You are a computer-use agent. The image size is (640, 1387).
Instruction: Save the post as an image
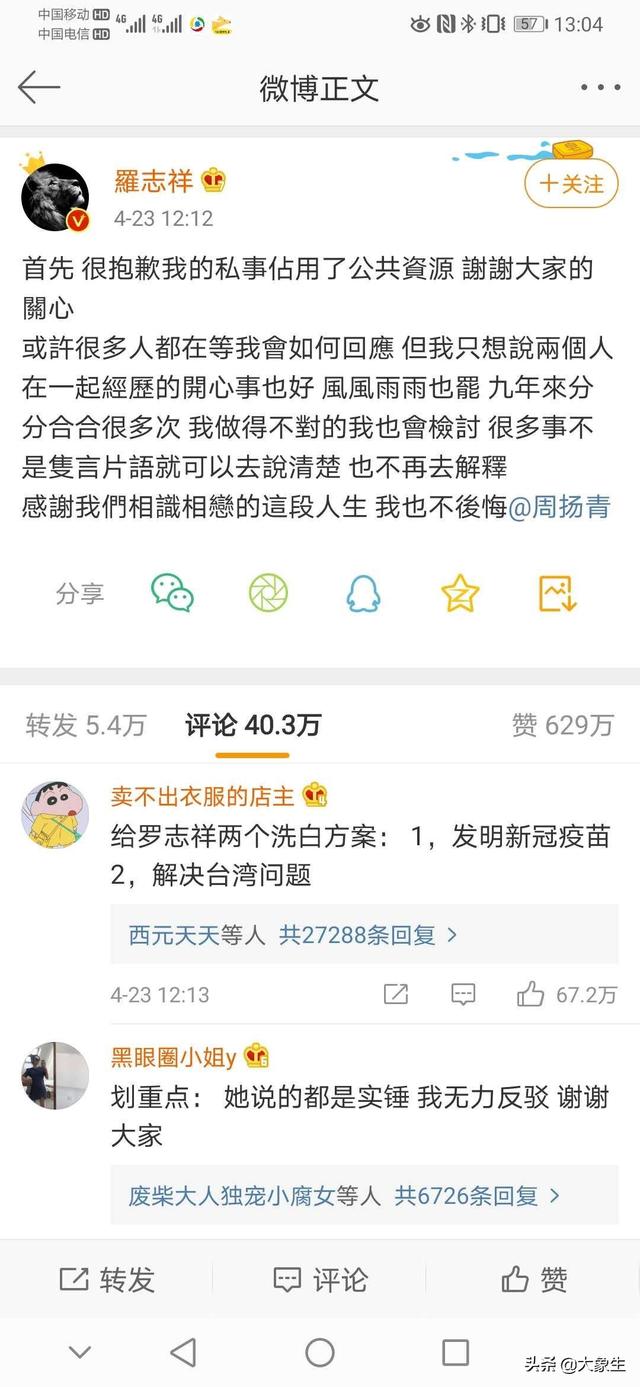point(557,593)
